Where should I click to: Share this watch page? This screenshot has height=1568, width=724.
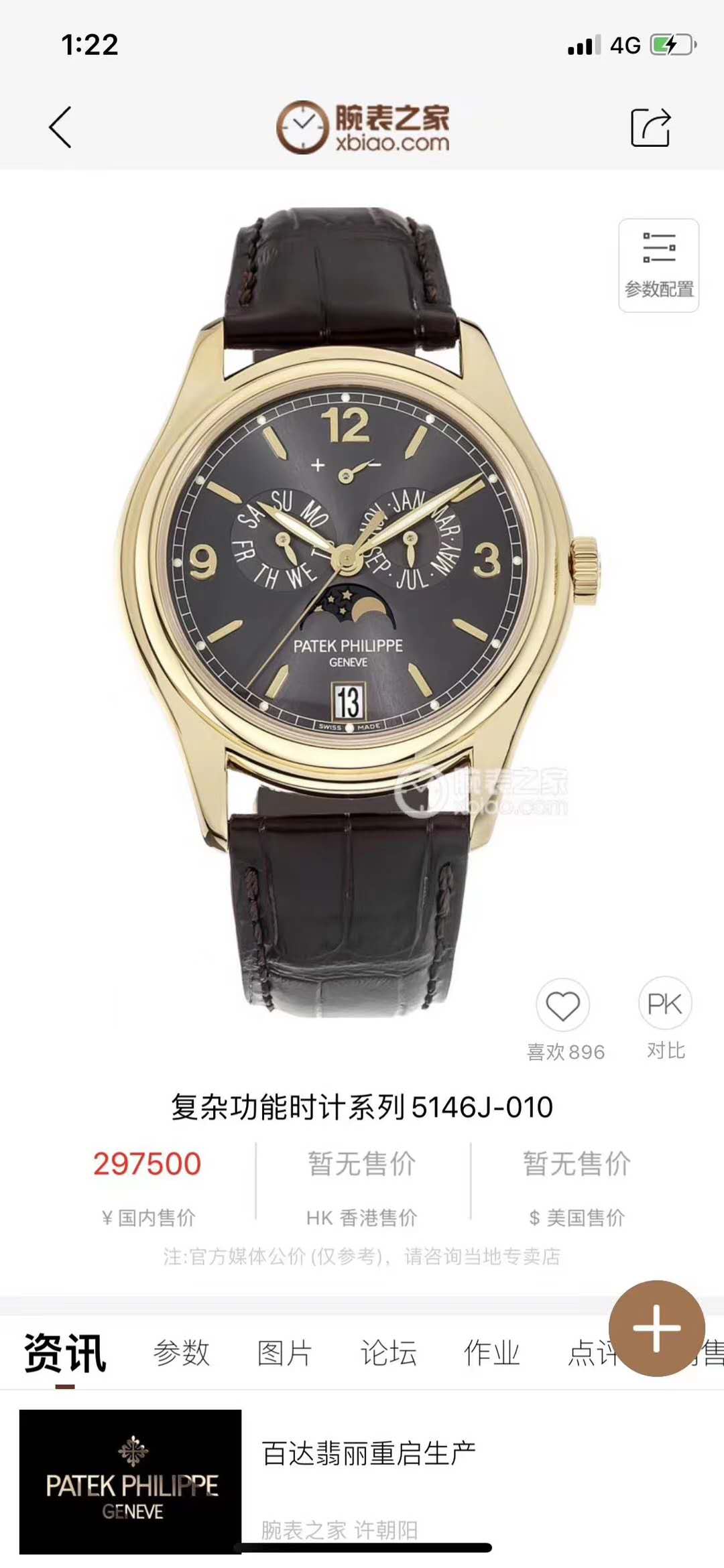[x=650, y=127]
